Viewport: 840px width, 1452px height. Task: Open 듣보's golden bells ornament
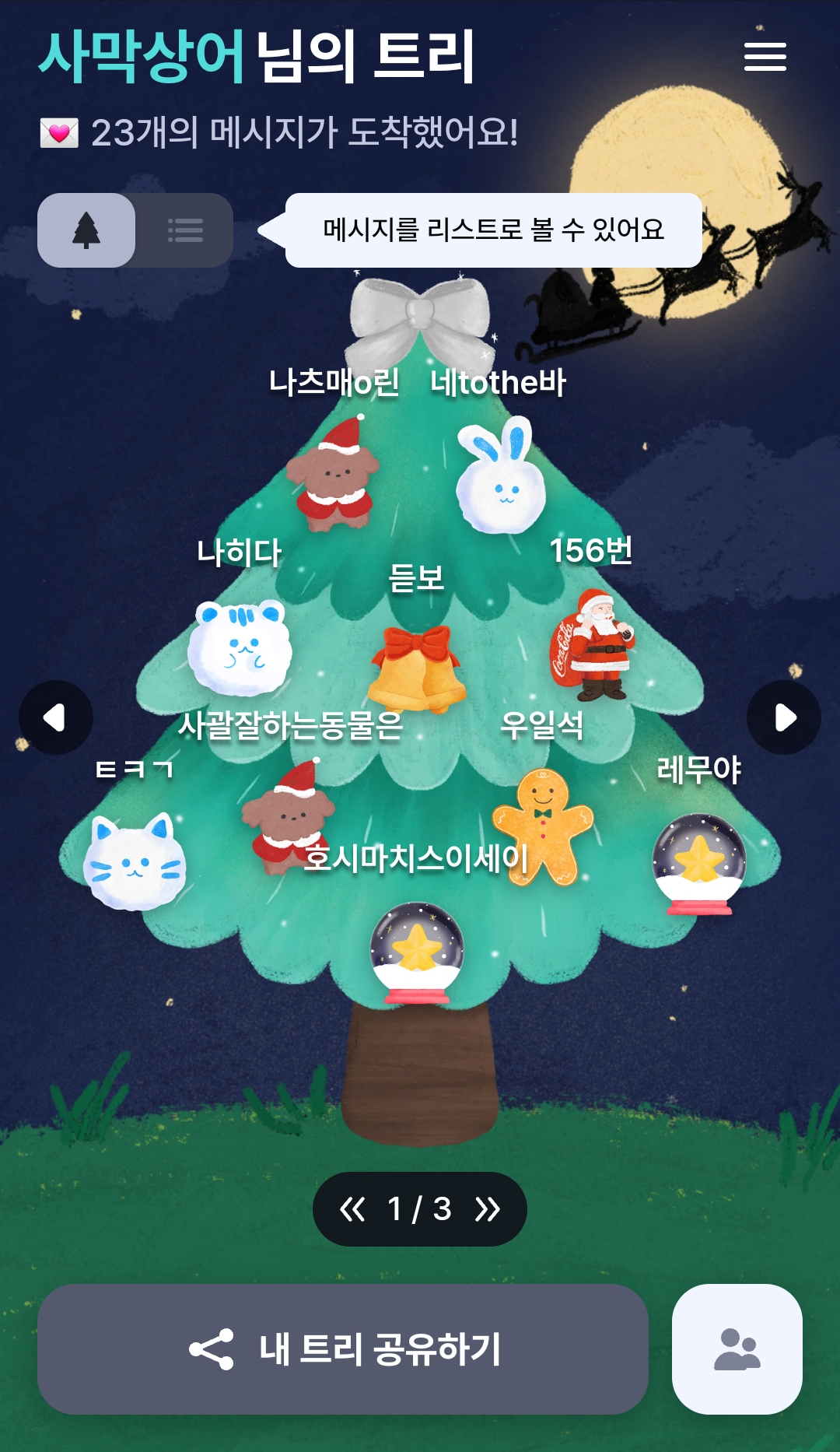tap(417, 669)
